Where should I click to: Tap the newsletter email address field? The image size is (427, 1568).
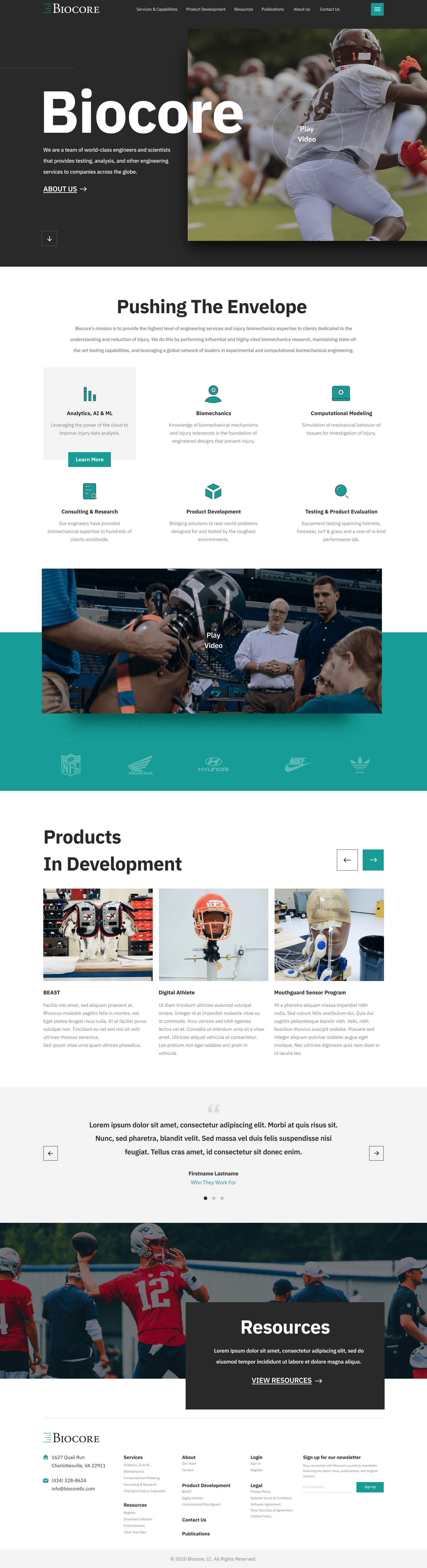click(x=327, y=1487)
